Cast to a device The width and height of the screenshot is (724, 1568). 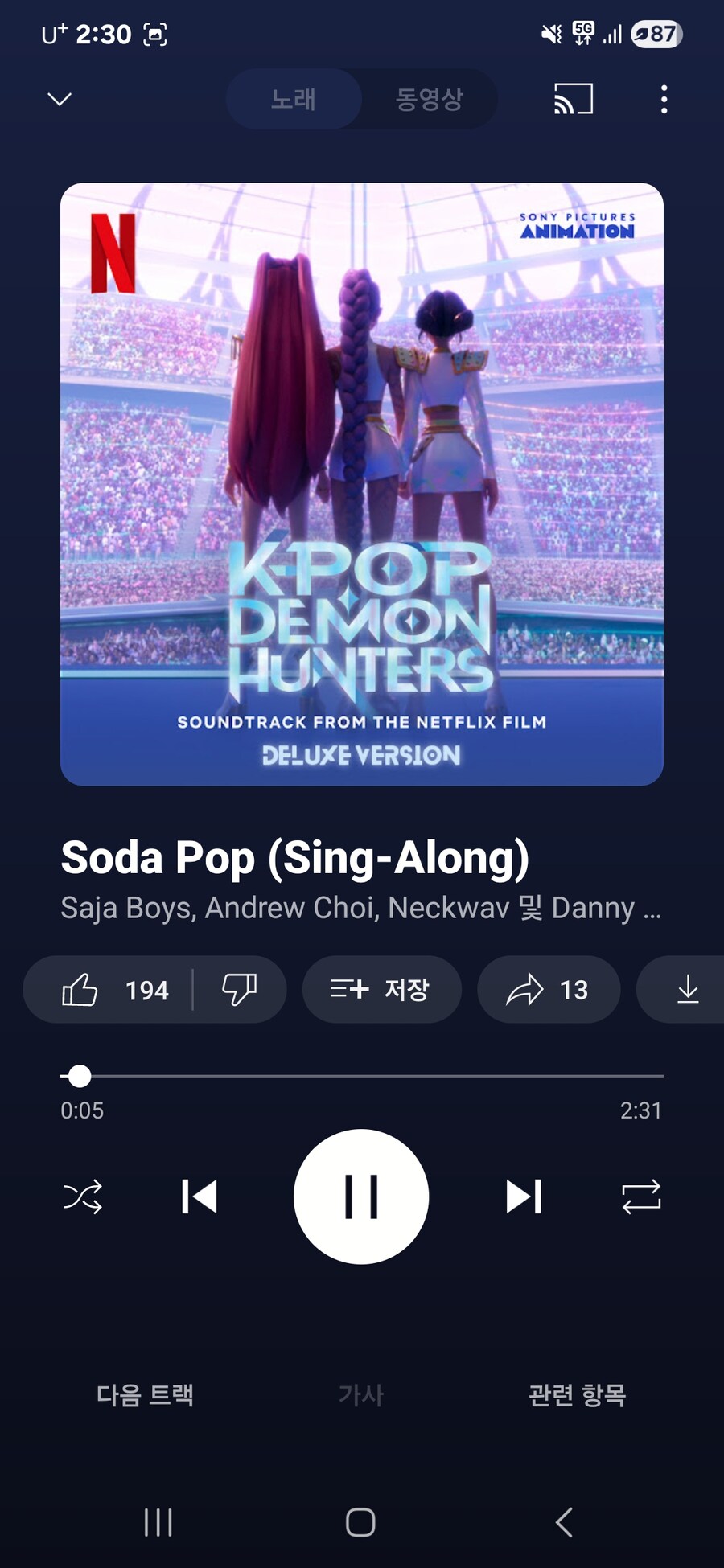(x=573, y=99)
